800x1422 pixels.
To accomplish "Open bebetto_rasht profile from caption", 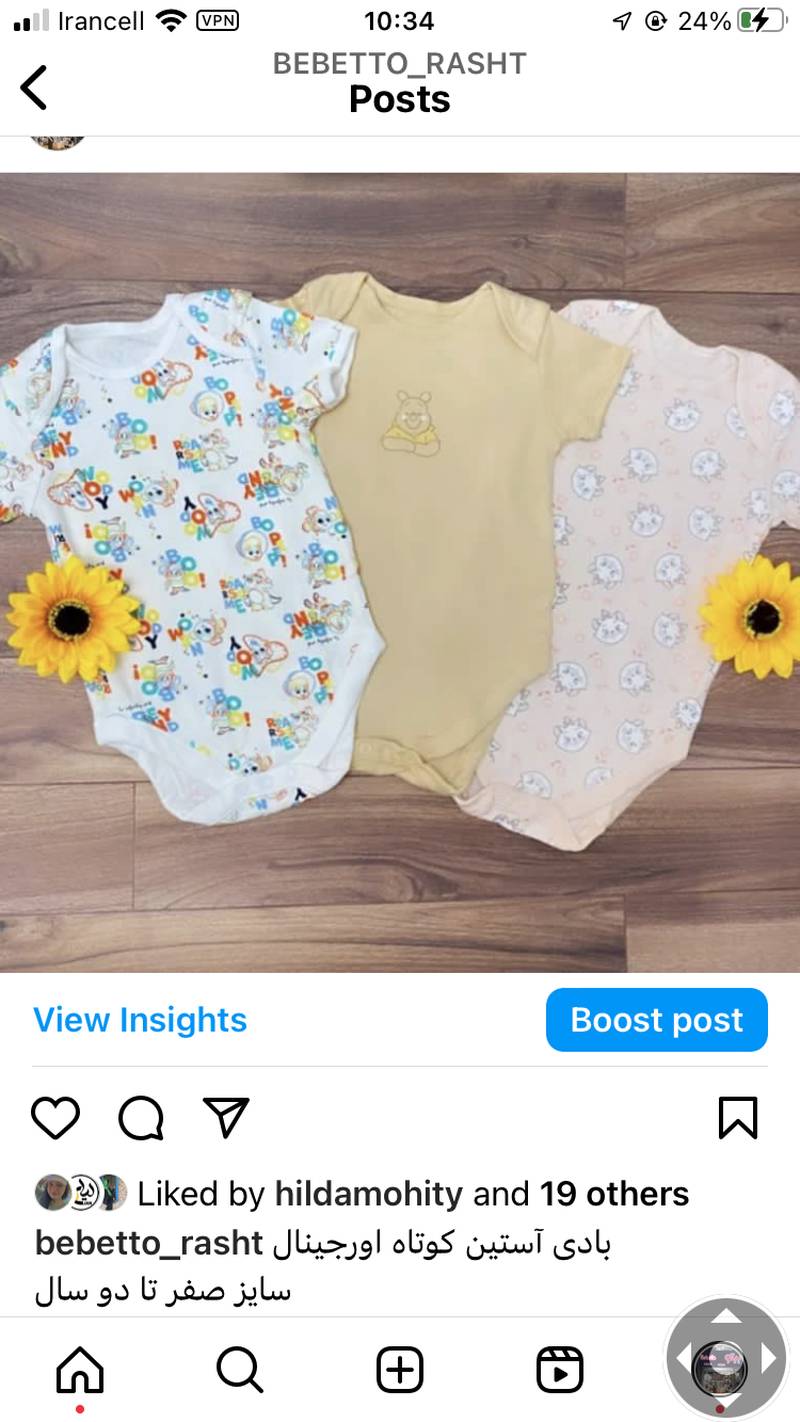I will pos(148,1243).
